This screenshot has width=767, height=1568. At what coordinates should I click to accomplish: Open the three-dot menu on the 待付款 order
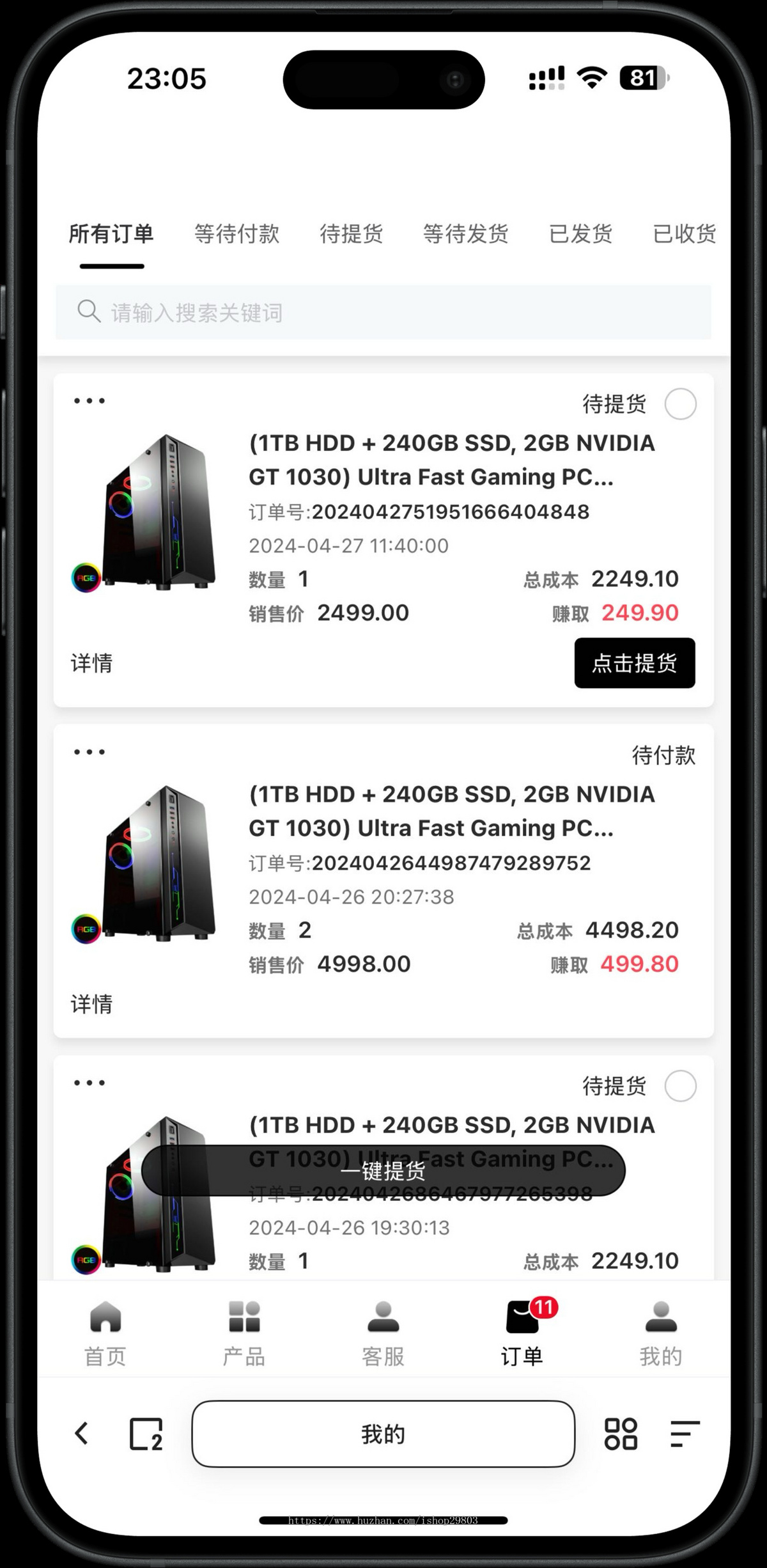click(x=89, y=751)
